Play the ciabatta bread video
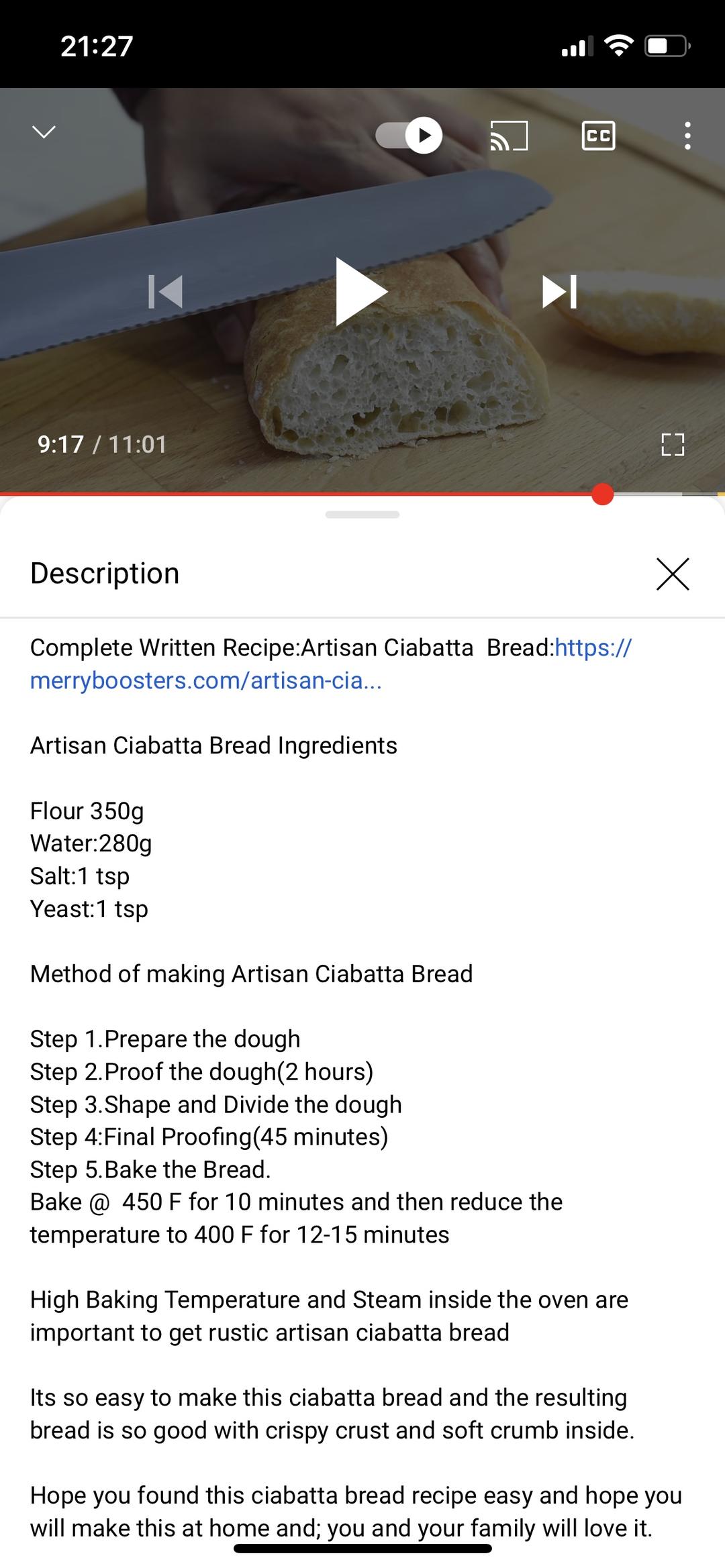This screenshot has height=1568, width=725. [362, 292]
